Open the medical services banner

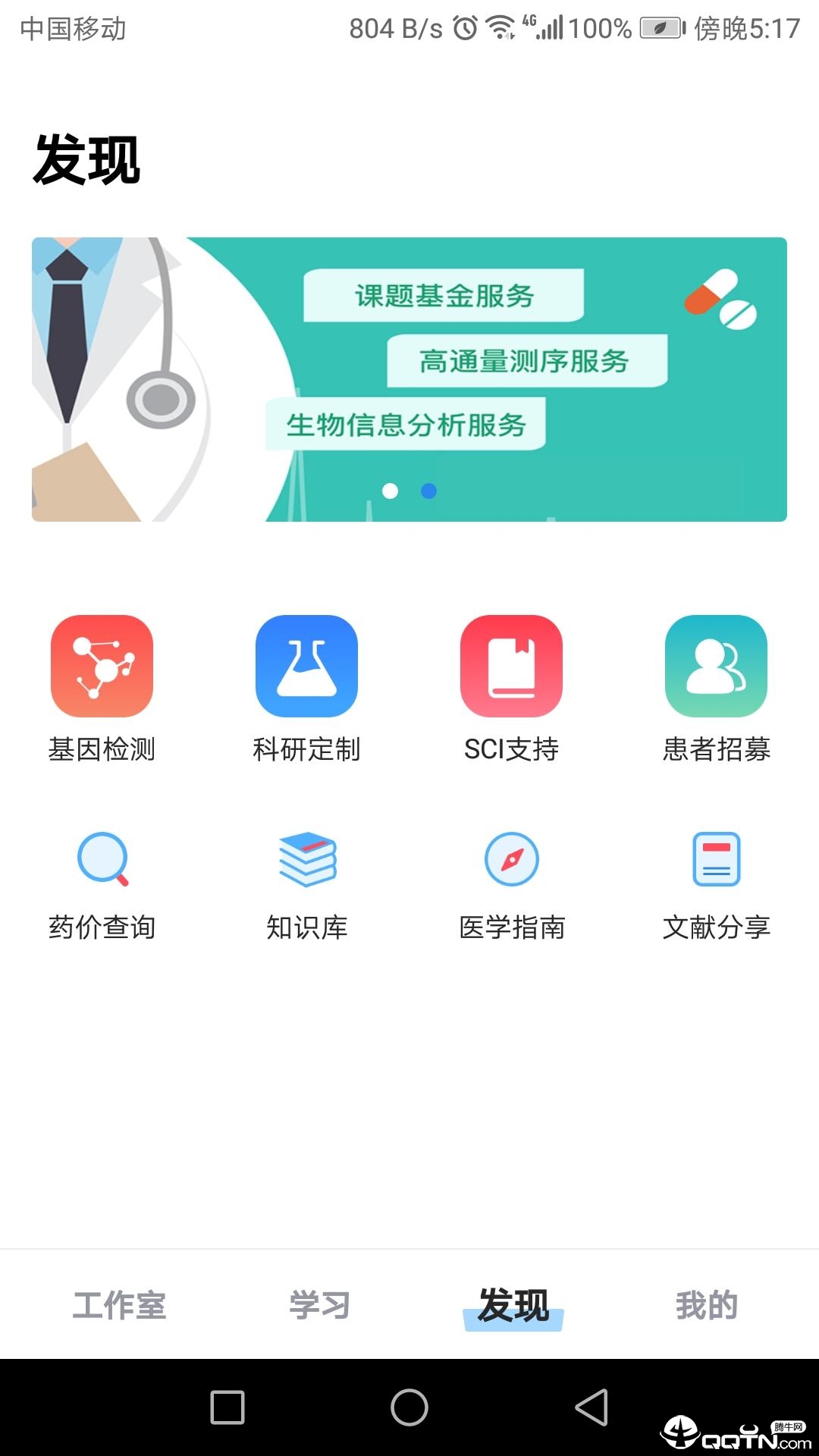(x=409, y=379)
